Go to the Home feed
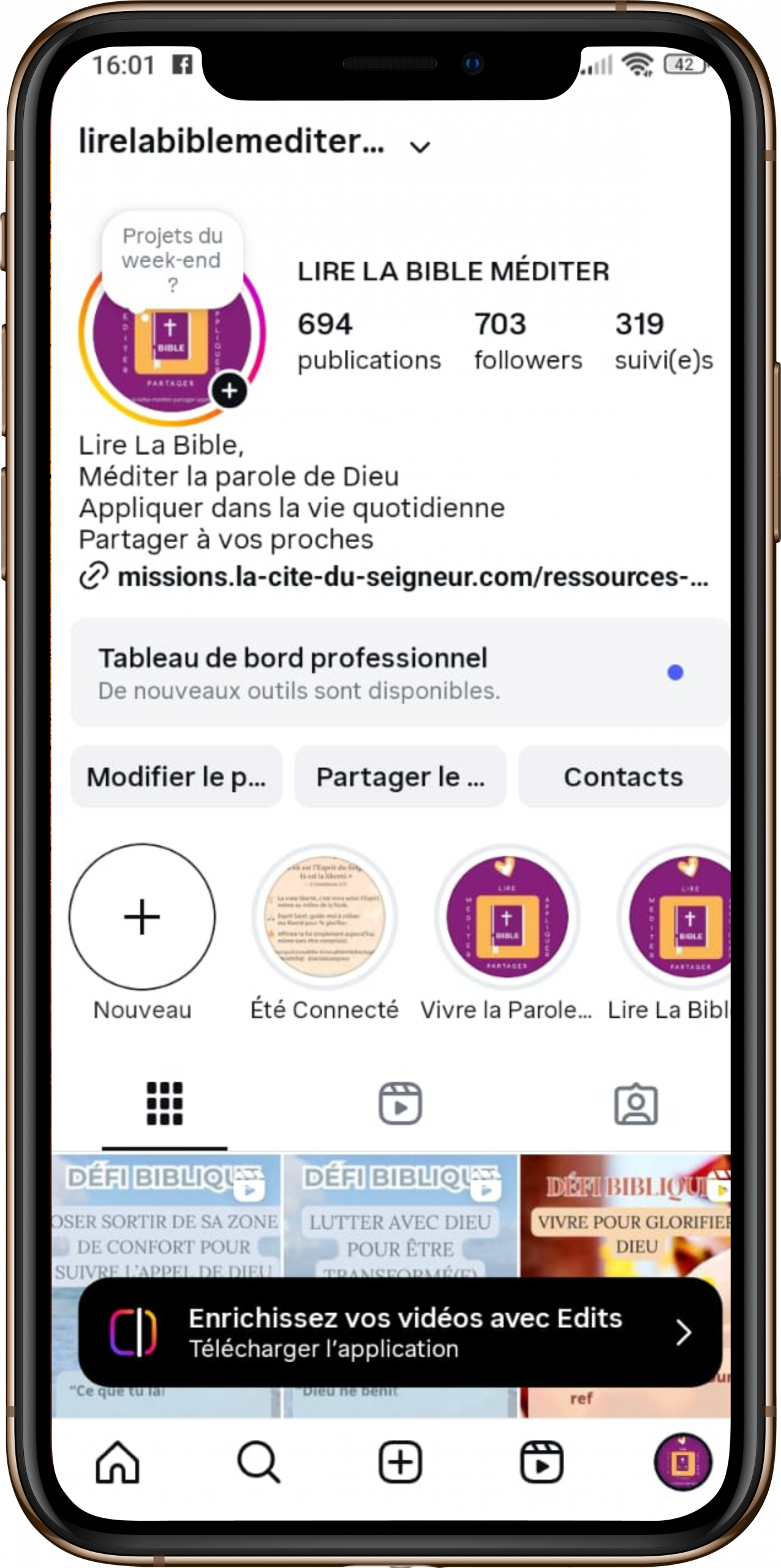The image size is (781, 1568). tap(118, 1463)
